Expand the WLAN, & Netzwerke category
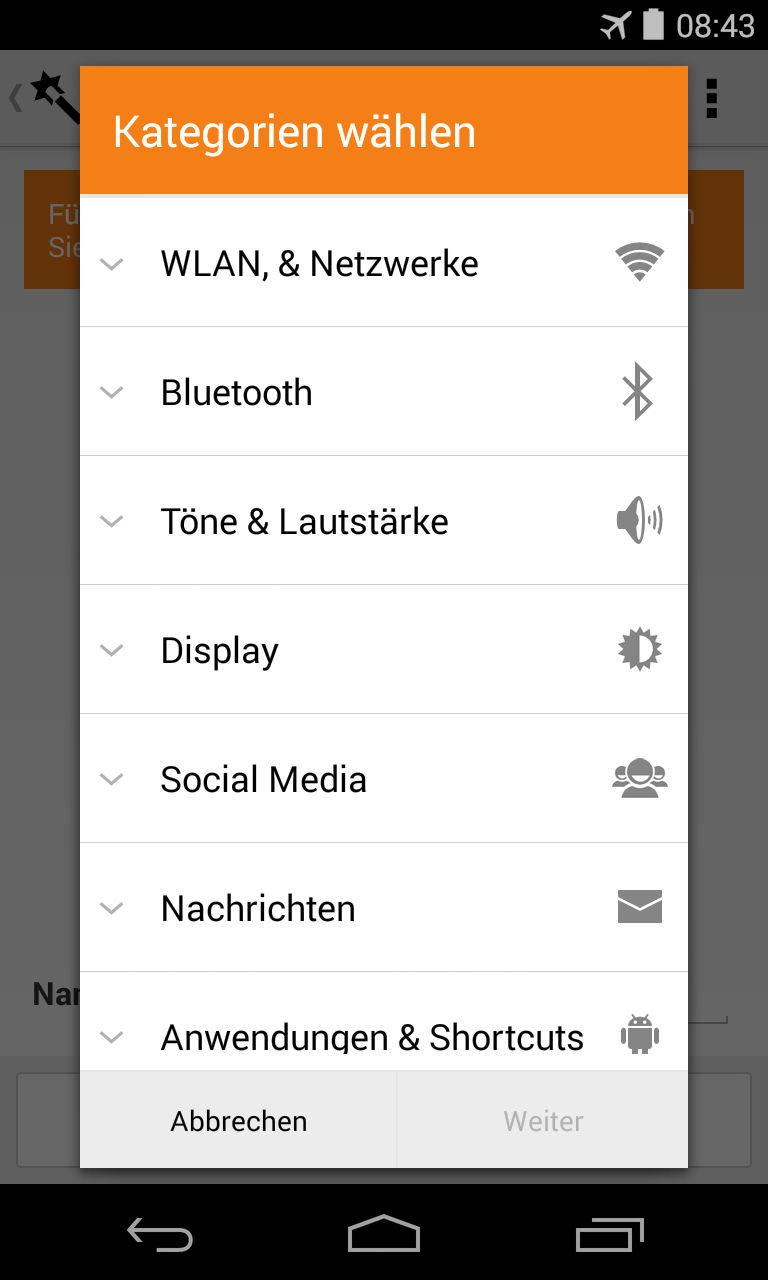The height and width of the screenshot is (1280, 768). click(x=112, y=264)
